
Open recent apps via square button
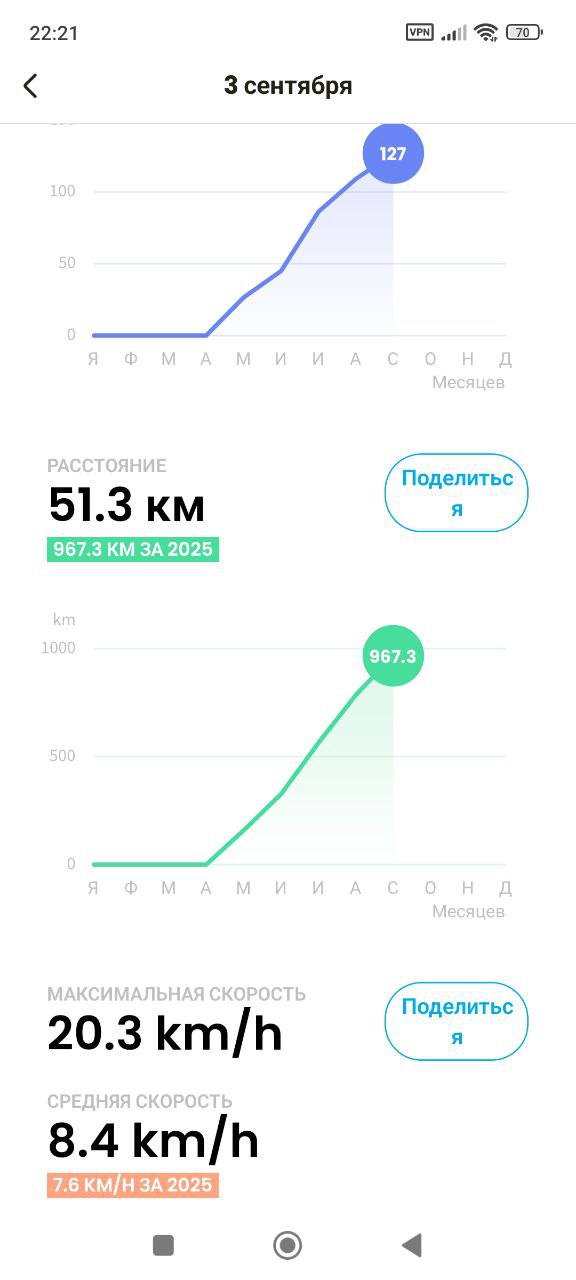(163, 1245)
